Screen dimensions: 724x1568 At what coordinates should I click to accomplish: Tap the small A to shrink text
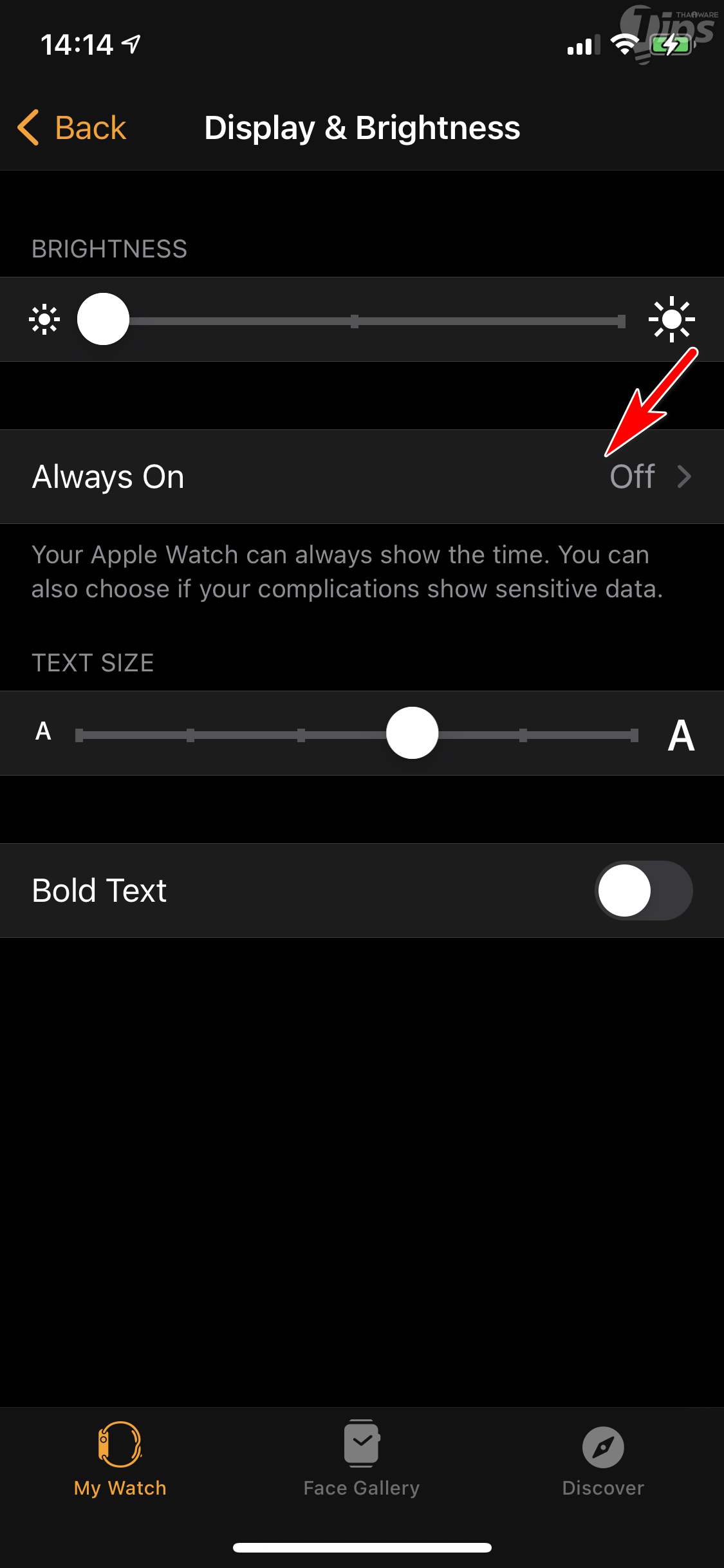[43, 732]
